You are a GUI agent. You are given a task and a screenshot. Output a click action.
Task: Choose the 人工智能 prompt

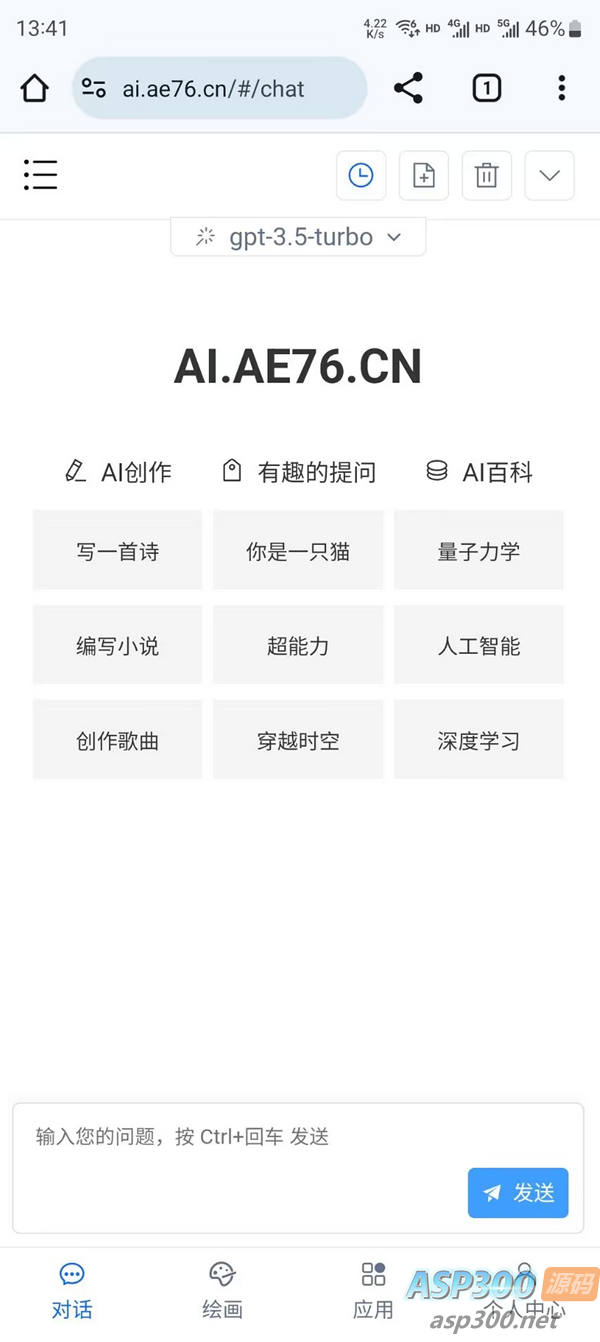coord(479,646)
